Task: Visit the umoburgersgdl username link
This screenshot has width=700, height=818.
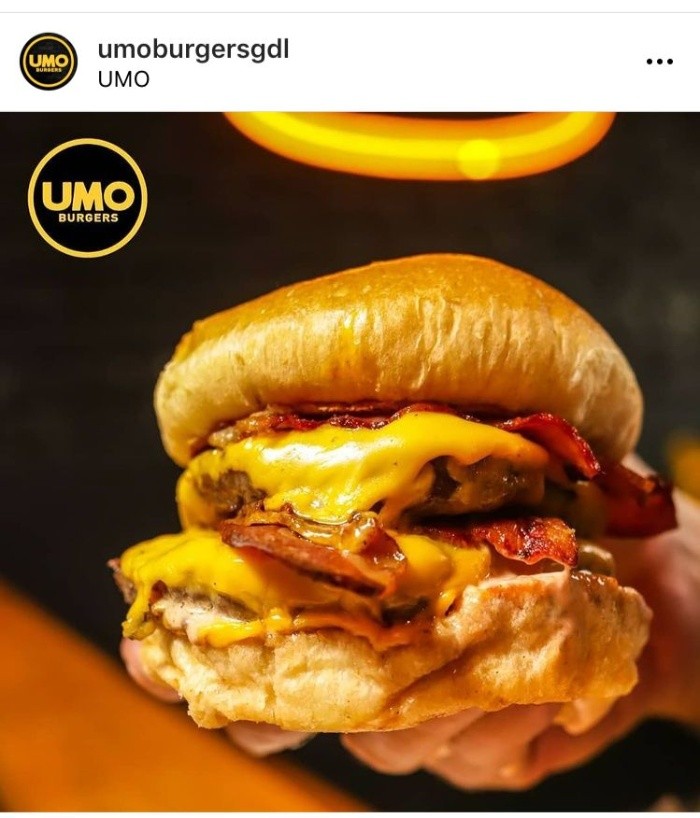Action: coord(193,49)
